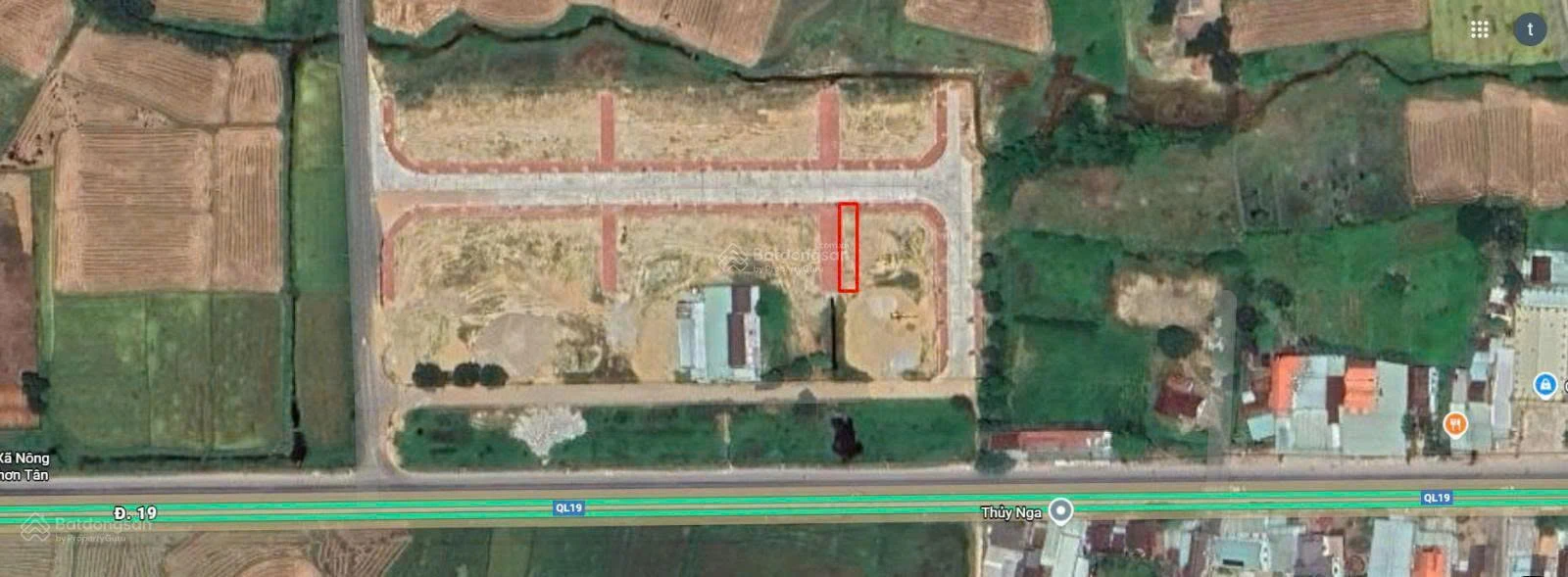Screen dimensions: 1568x577
Task: Select the Thủy Nga place marker
Action: pos(1060,510)
